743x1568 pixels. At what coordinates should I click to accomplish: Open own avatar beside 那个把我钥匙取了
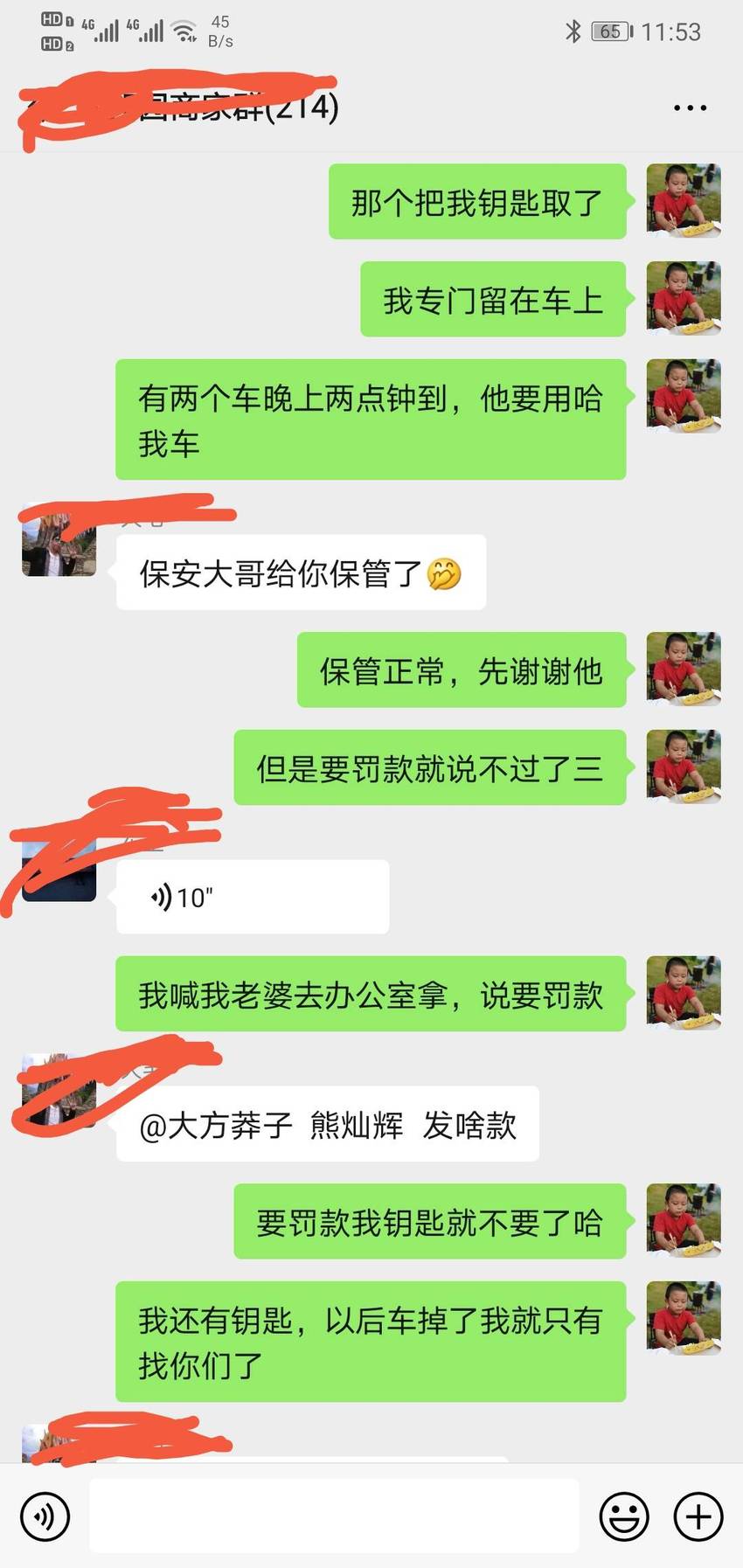pos(684,201)
